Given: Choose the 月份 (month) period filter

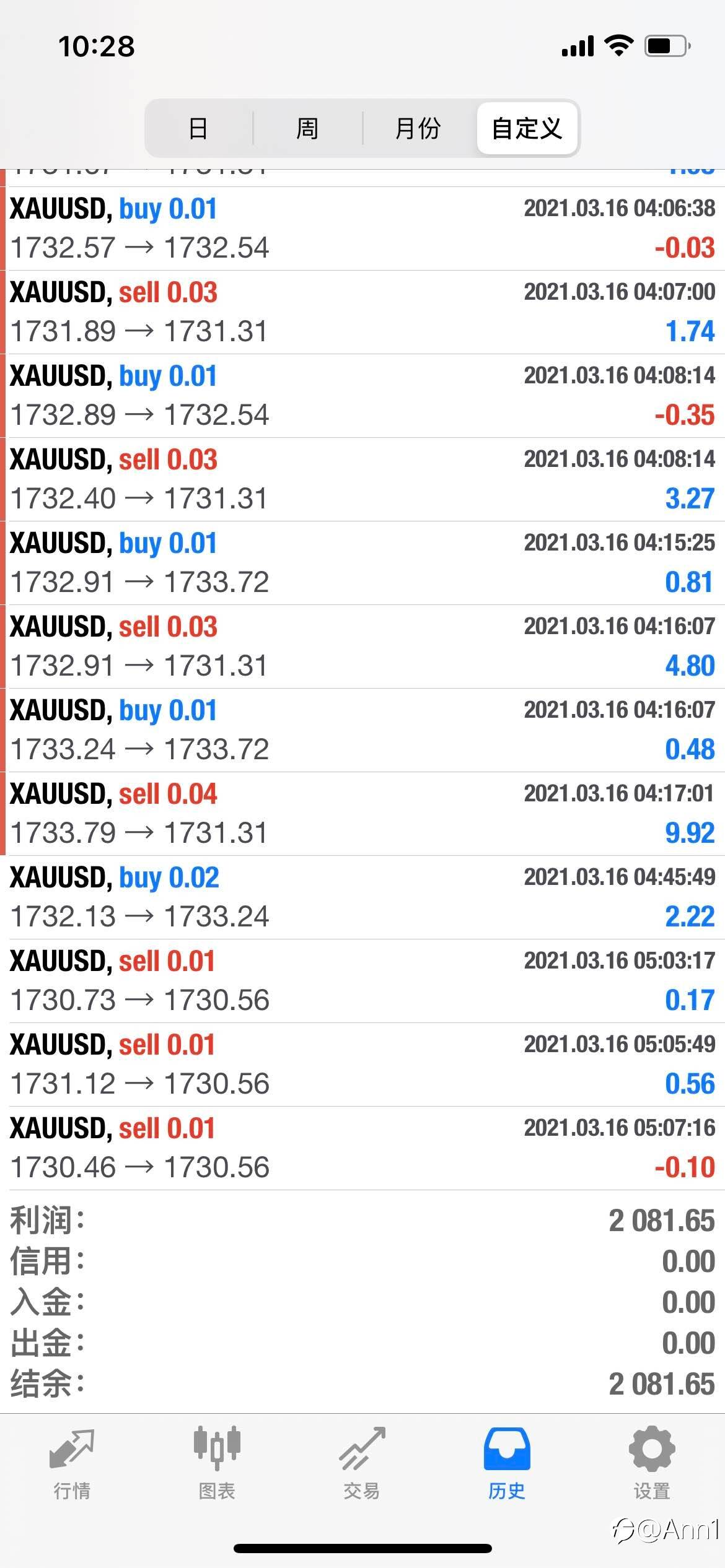Looking at the screenshot, I should click(418, 128).
